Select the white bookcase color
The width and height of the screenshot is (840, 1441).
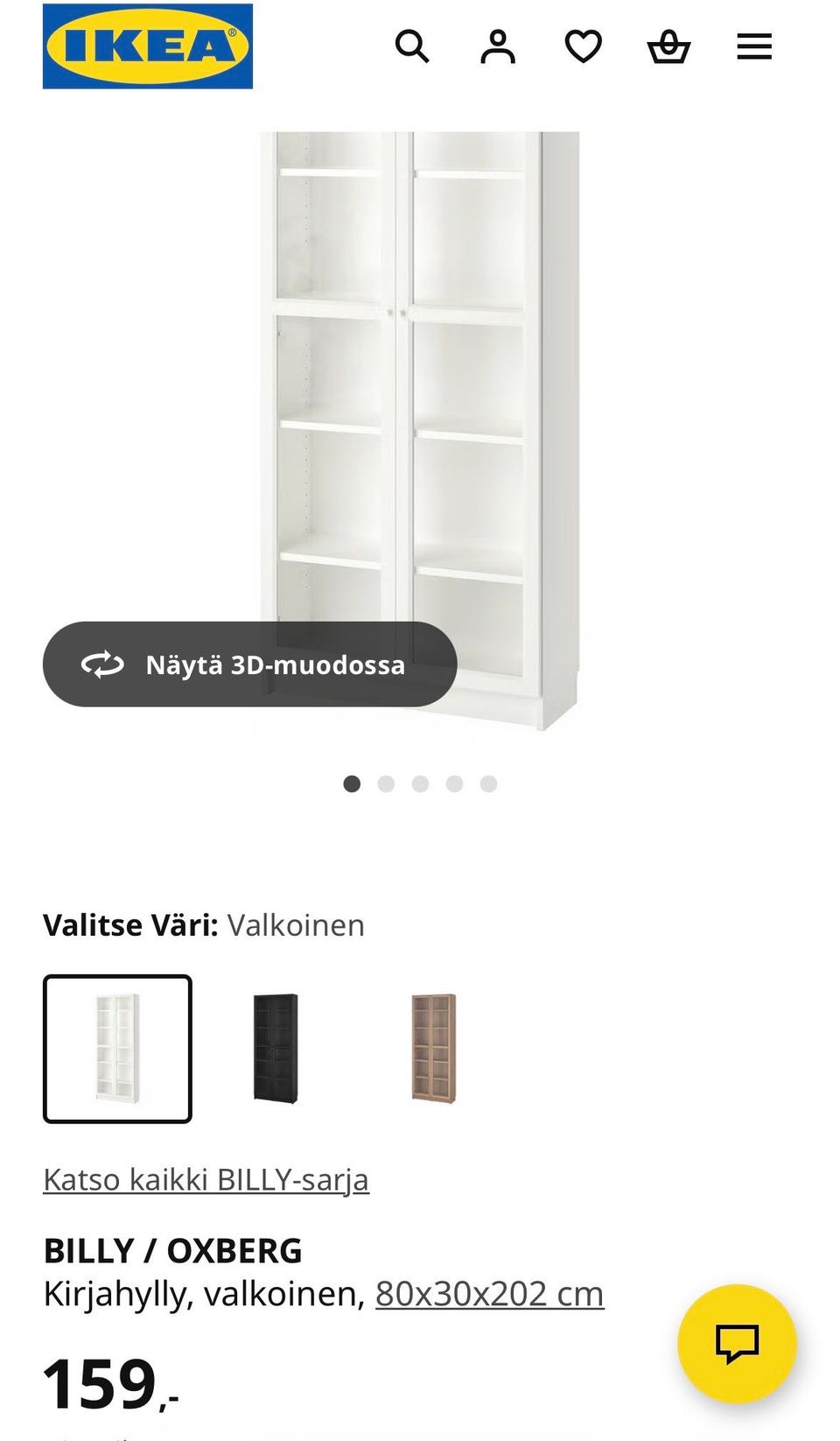(117, 1049)
